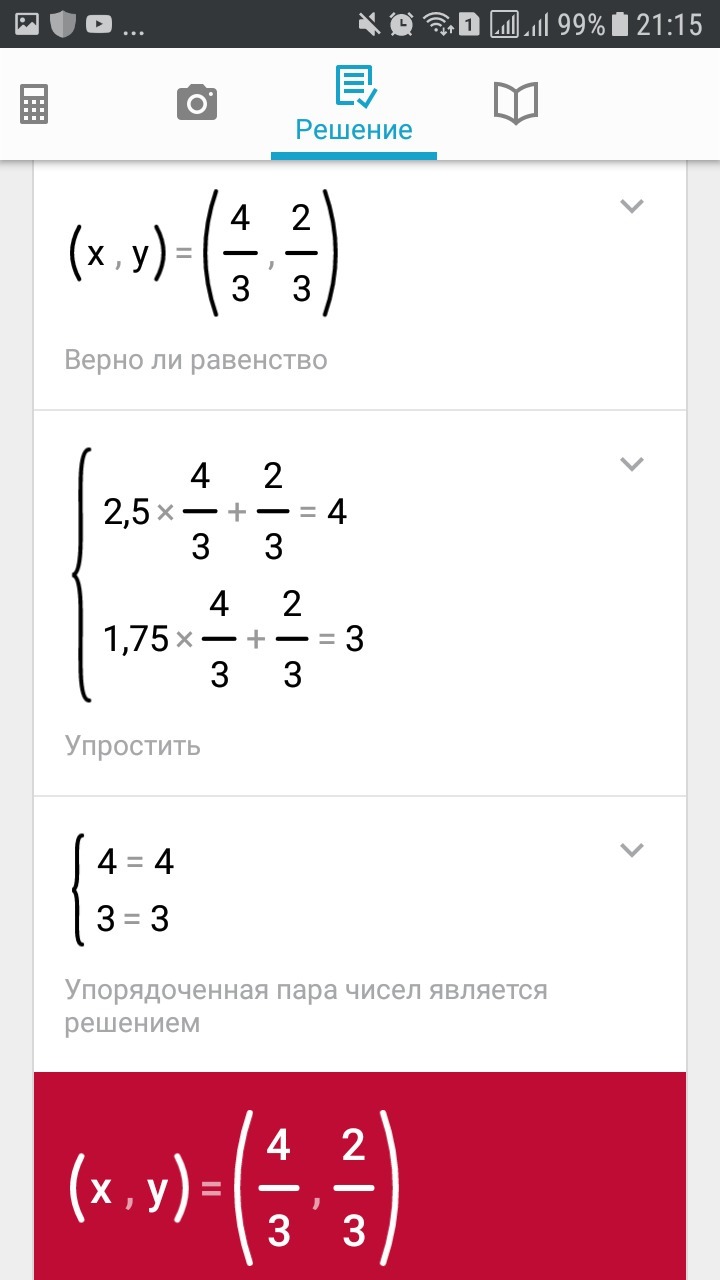The image size is (720, 1280).
Task: Expand the 'Упростить' step chevron
Action: point(631,464)
